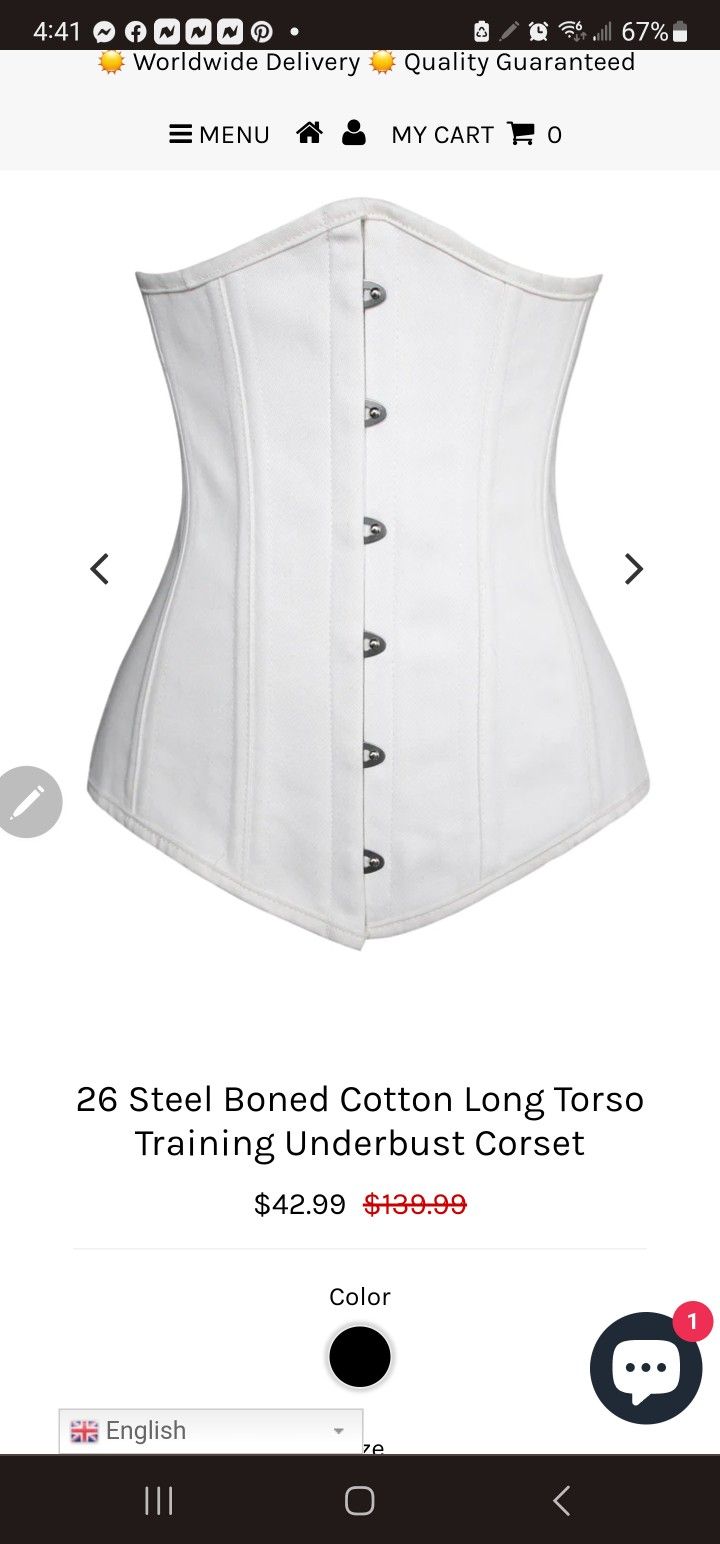
Task: Open the hamburger MENU icon
Action: click(x=183, y=134)
